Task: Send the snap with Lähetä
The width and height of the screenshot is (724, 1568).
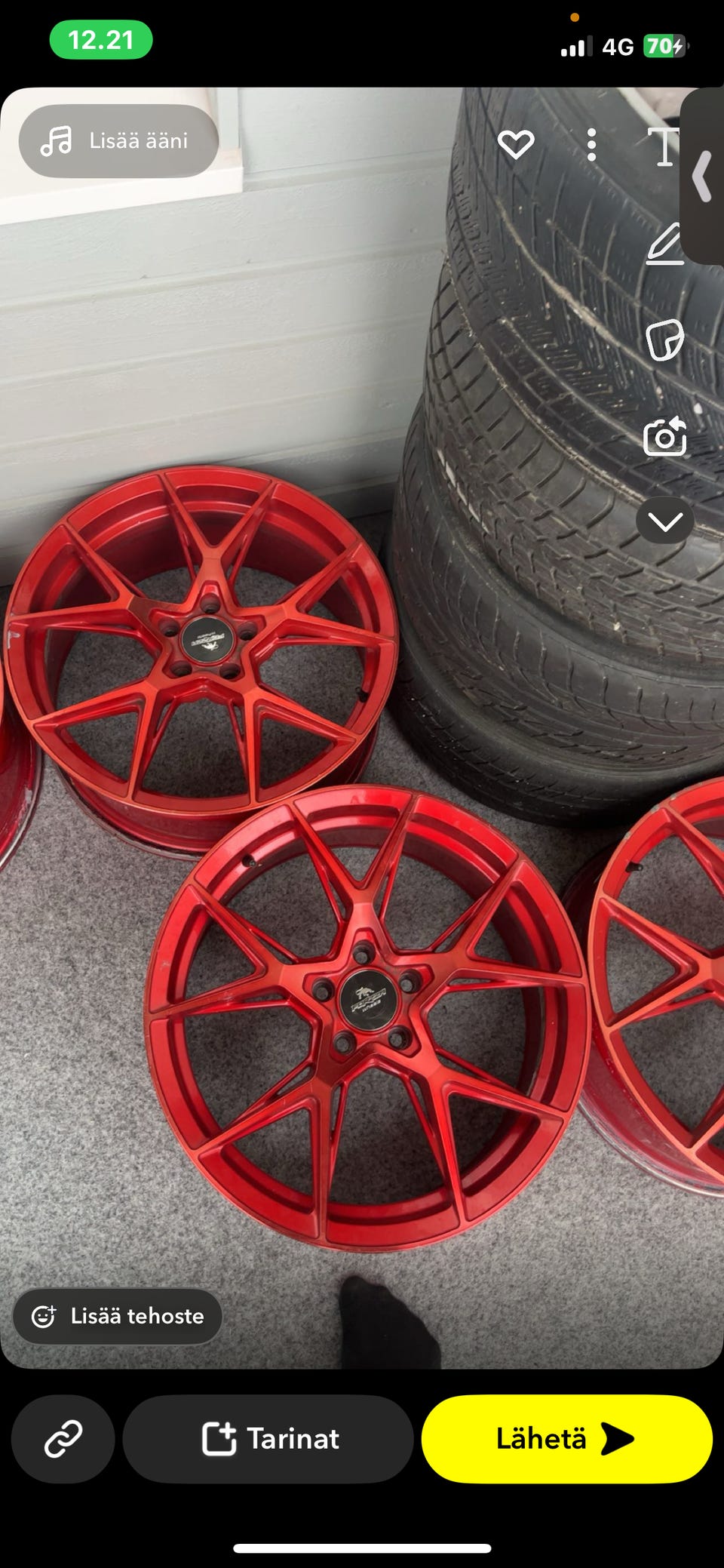Action: tap(567, 1438)
